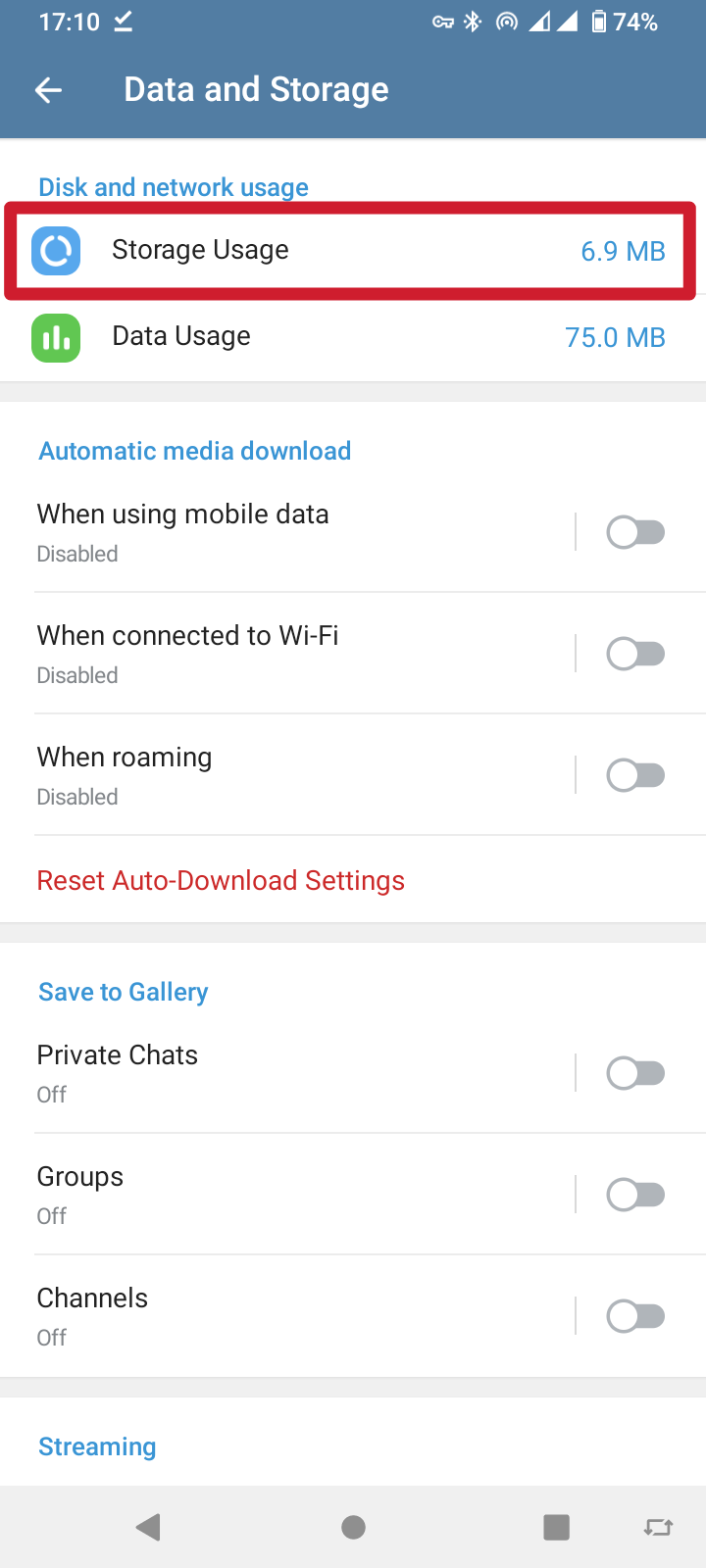Open Storage Usage details
This screenshot has width=706, height=1568.
tap(349, 251)
